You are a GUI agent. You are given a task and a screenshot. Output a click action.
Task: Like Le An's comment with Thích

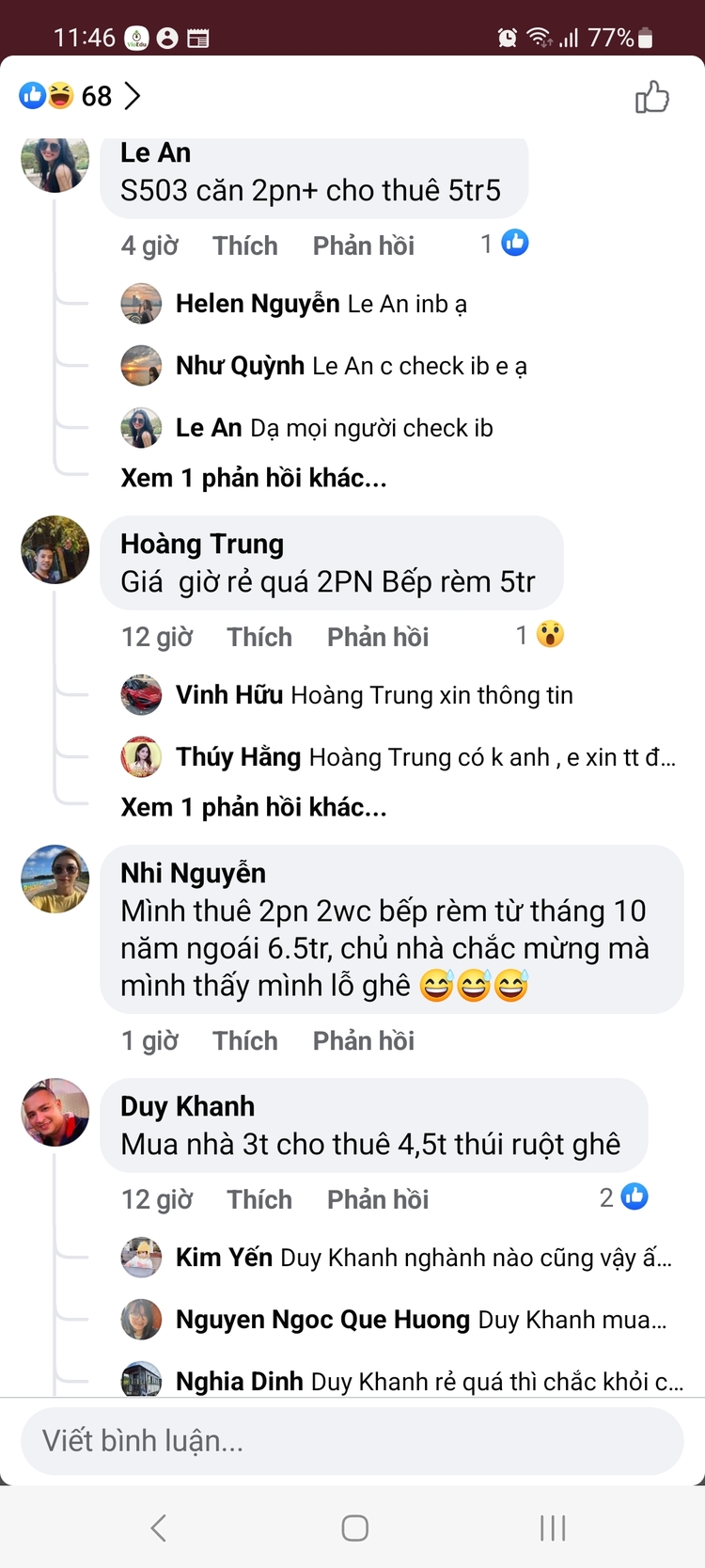(x=244, y=245)
